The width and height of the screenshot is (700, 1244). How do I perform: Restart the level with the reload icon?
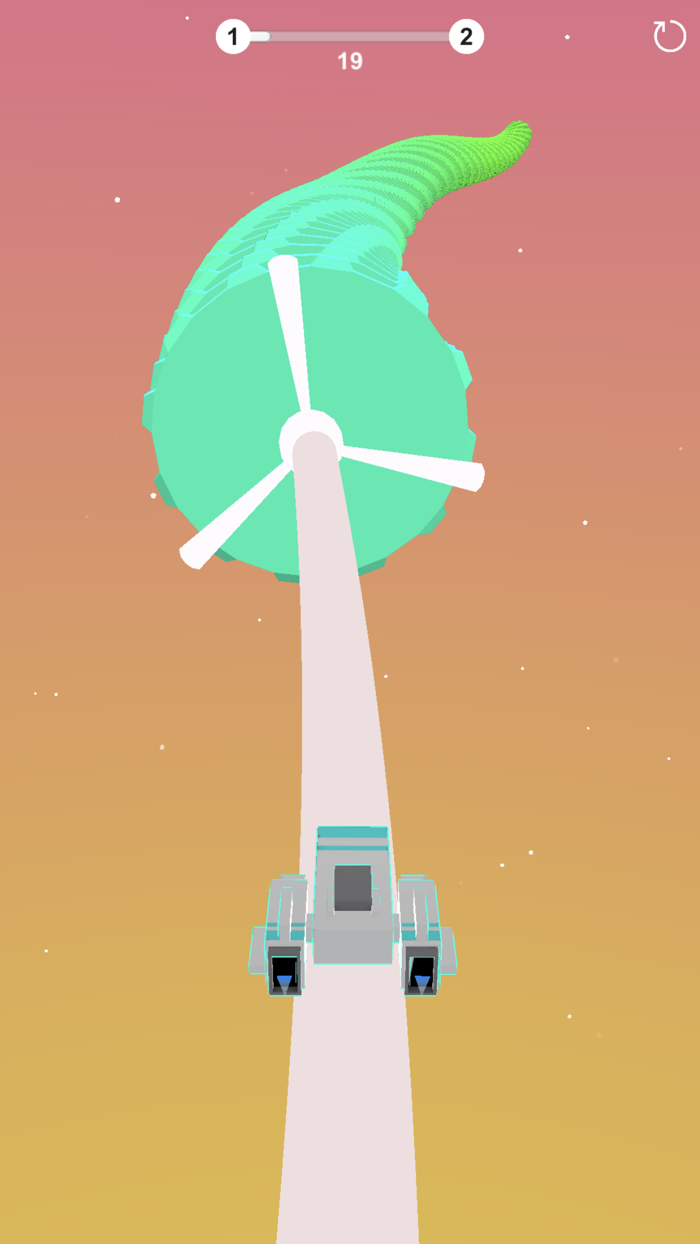(669, 37)
